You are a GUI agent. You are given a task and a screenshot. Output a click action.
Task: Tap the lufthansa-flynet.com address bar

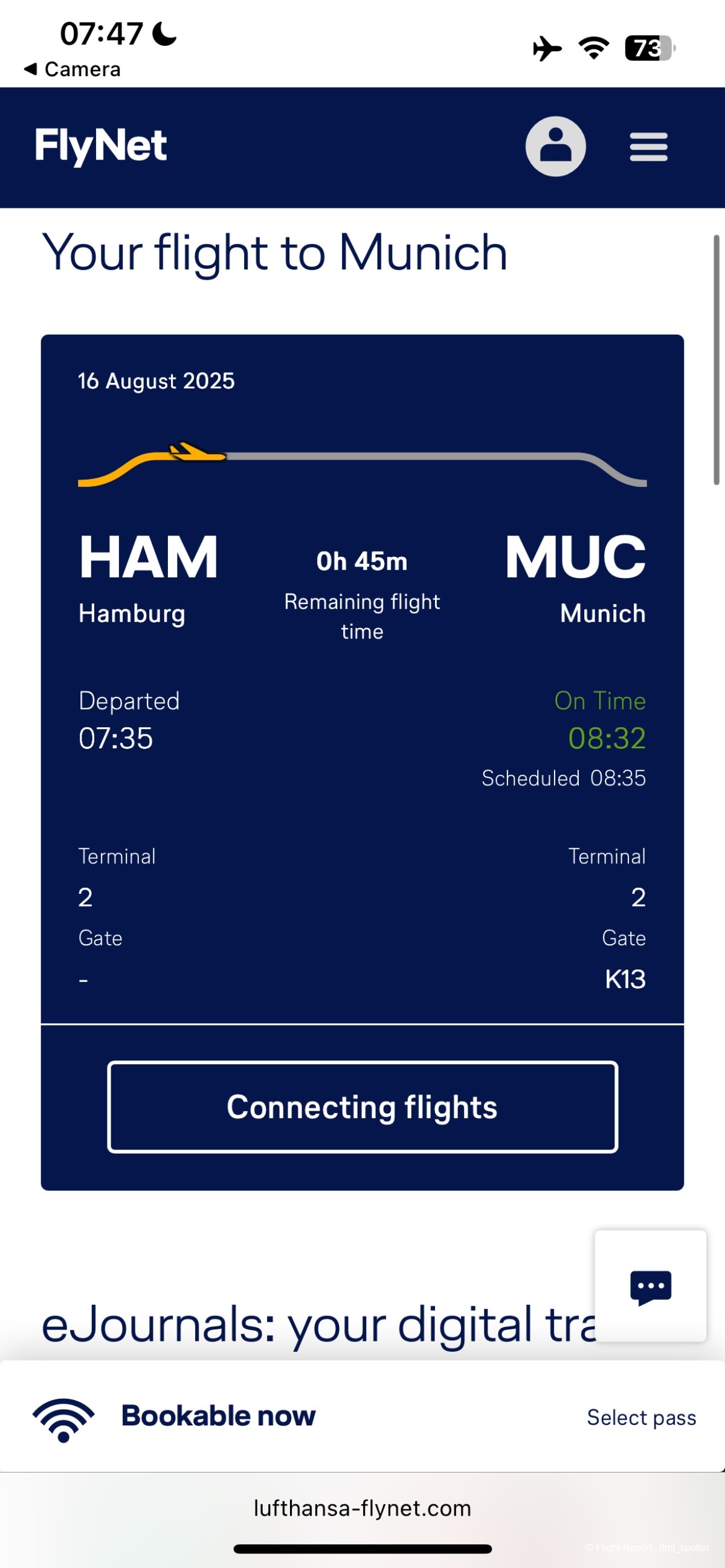[362, 1508]
